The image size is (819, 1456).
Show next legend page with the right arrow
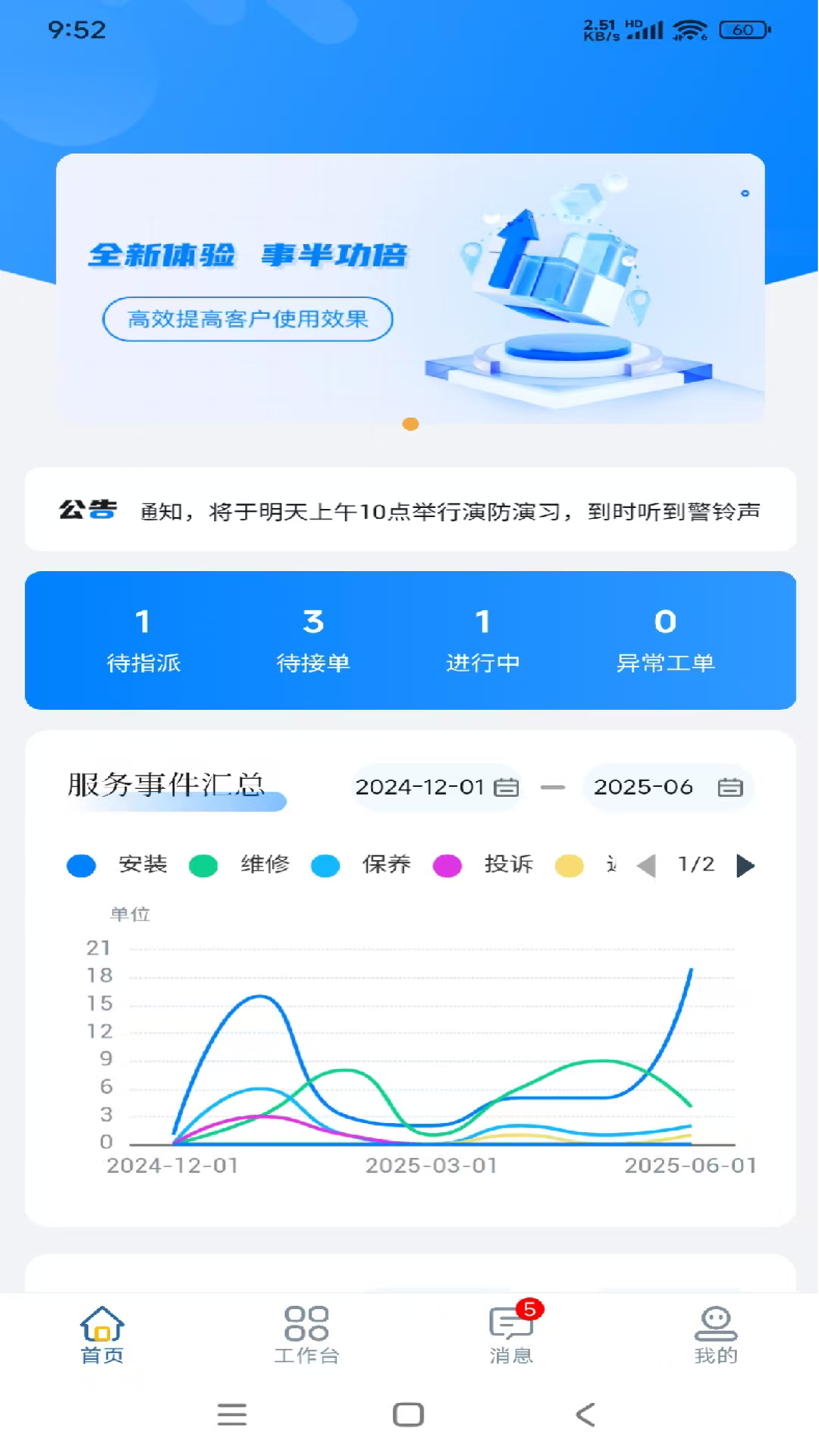[745, 864]
